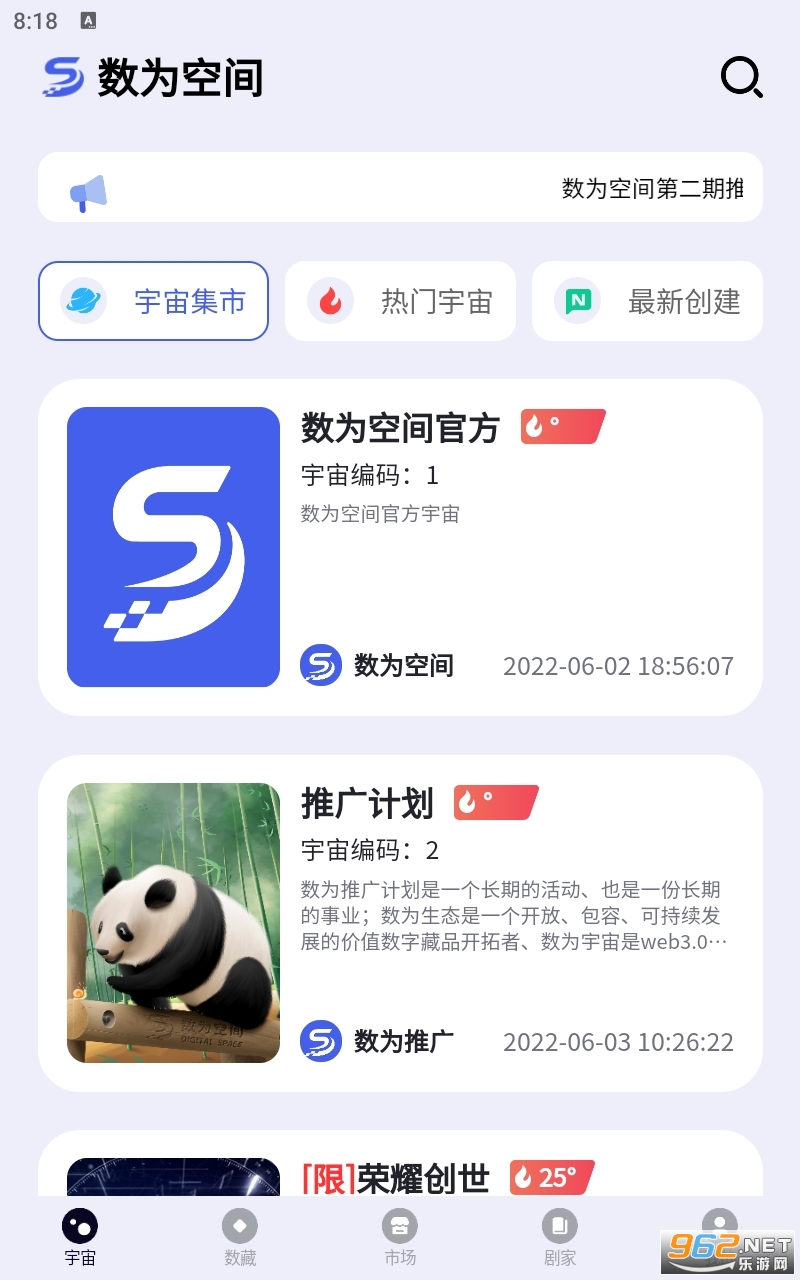Image resolution: width=800 pixels, height=1280 pixels.
Task: Switch to the 热门宇宙 chip
Action: [400, 301]
